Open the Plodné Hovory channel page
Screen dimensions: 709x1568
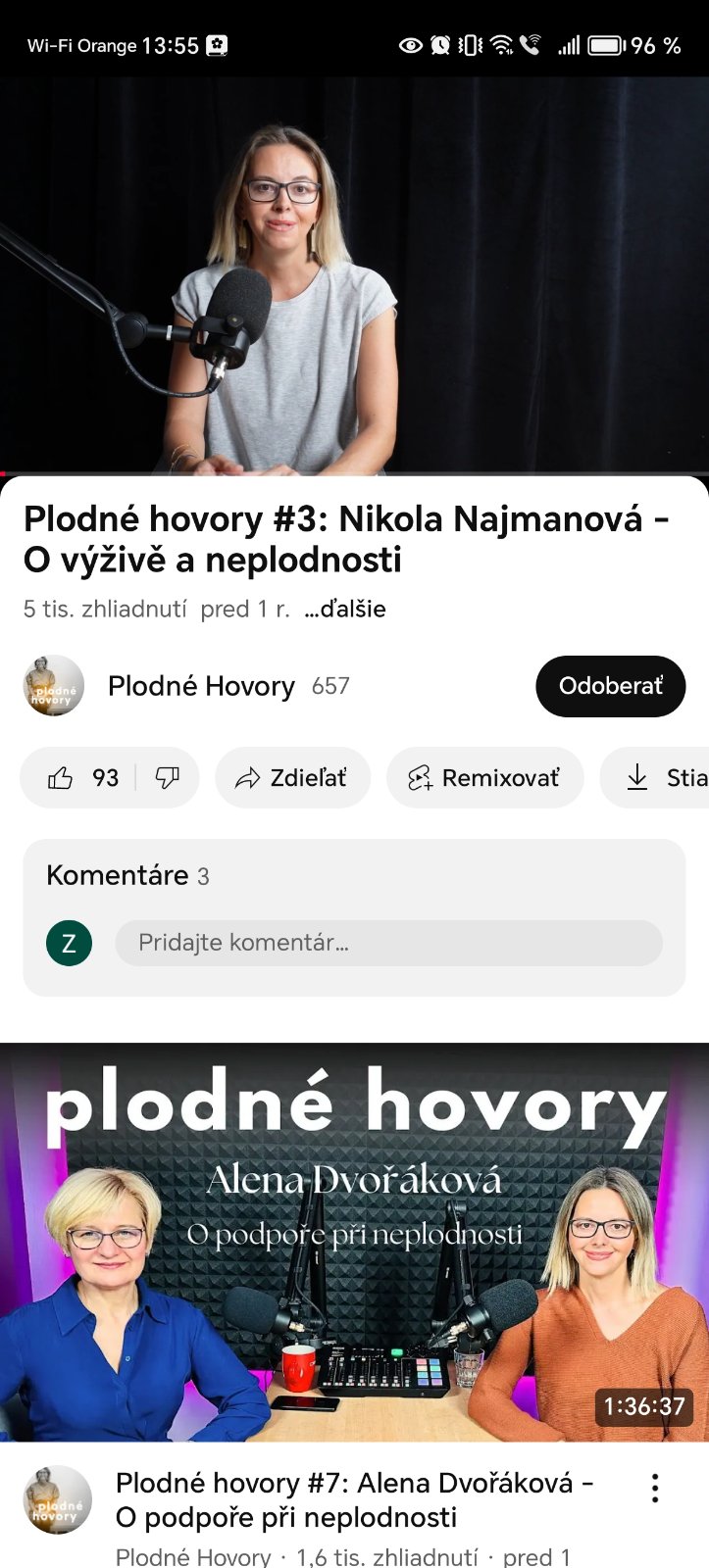[x=201, y=686]
